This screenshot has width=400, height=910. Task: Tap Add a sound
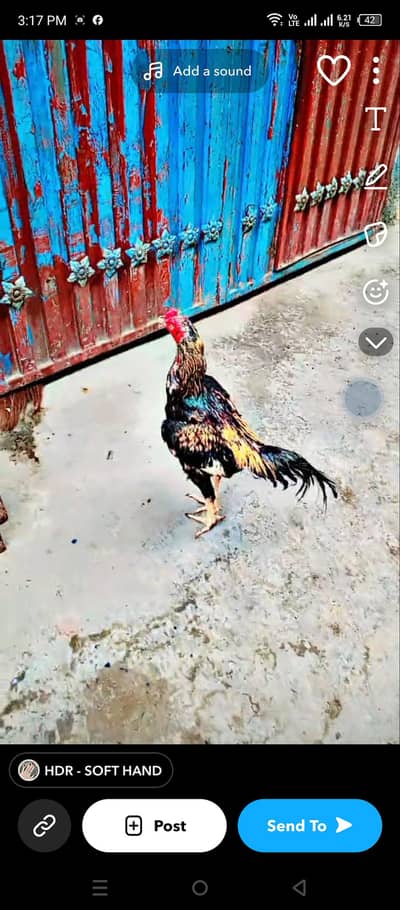(199, 71)
